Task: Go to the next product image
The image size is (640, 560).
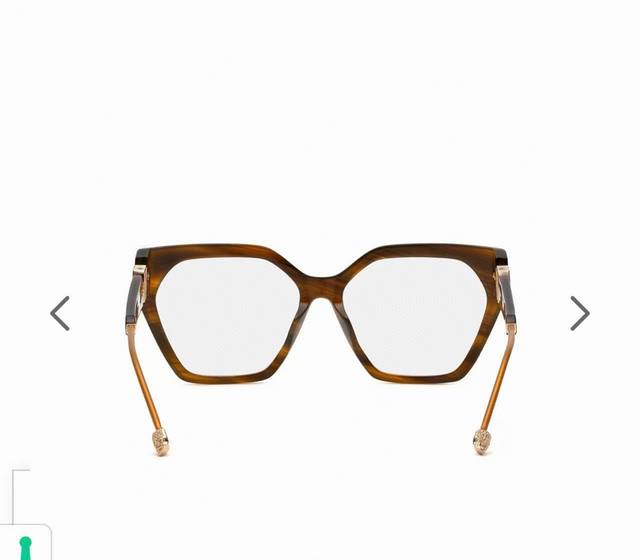Action: 580,313
